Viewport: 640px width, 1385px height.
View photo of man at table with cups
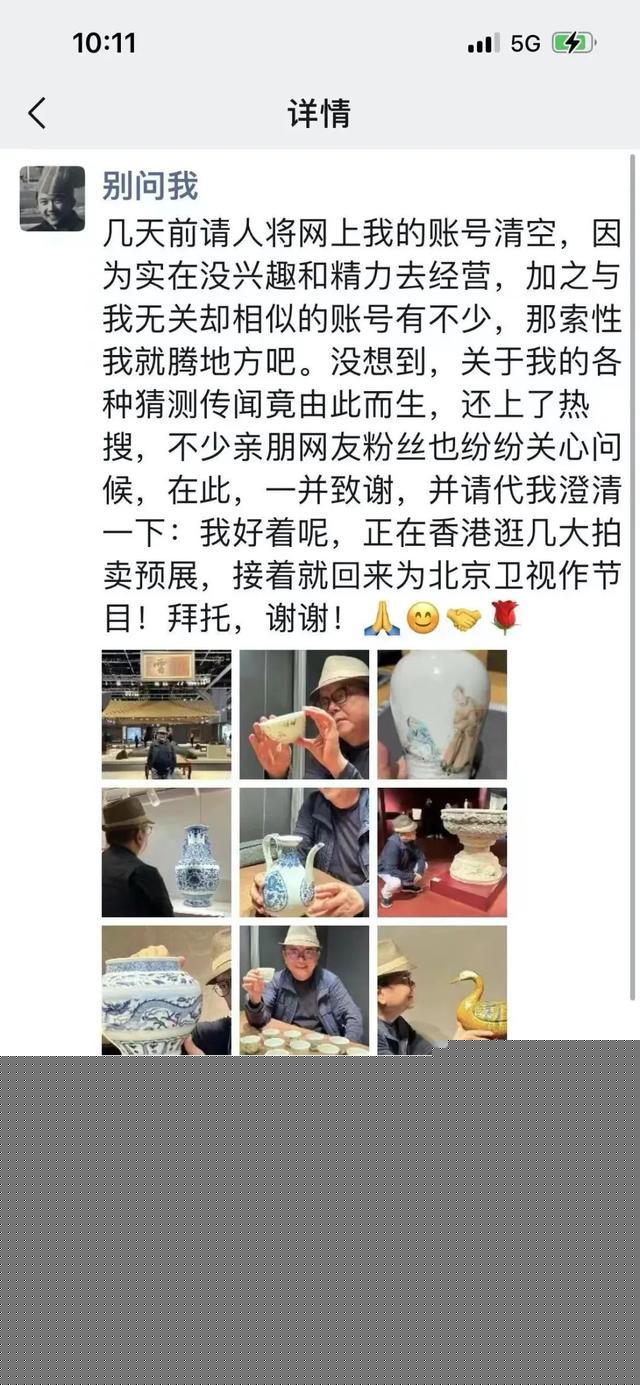point(304,988)
